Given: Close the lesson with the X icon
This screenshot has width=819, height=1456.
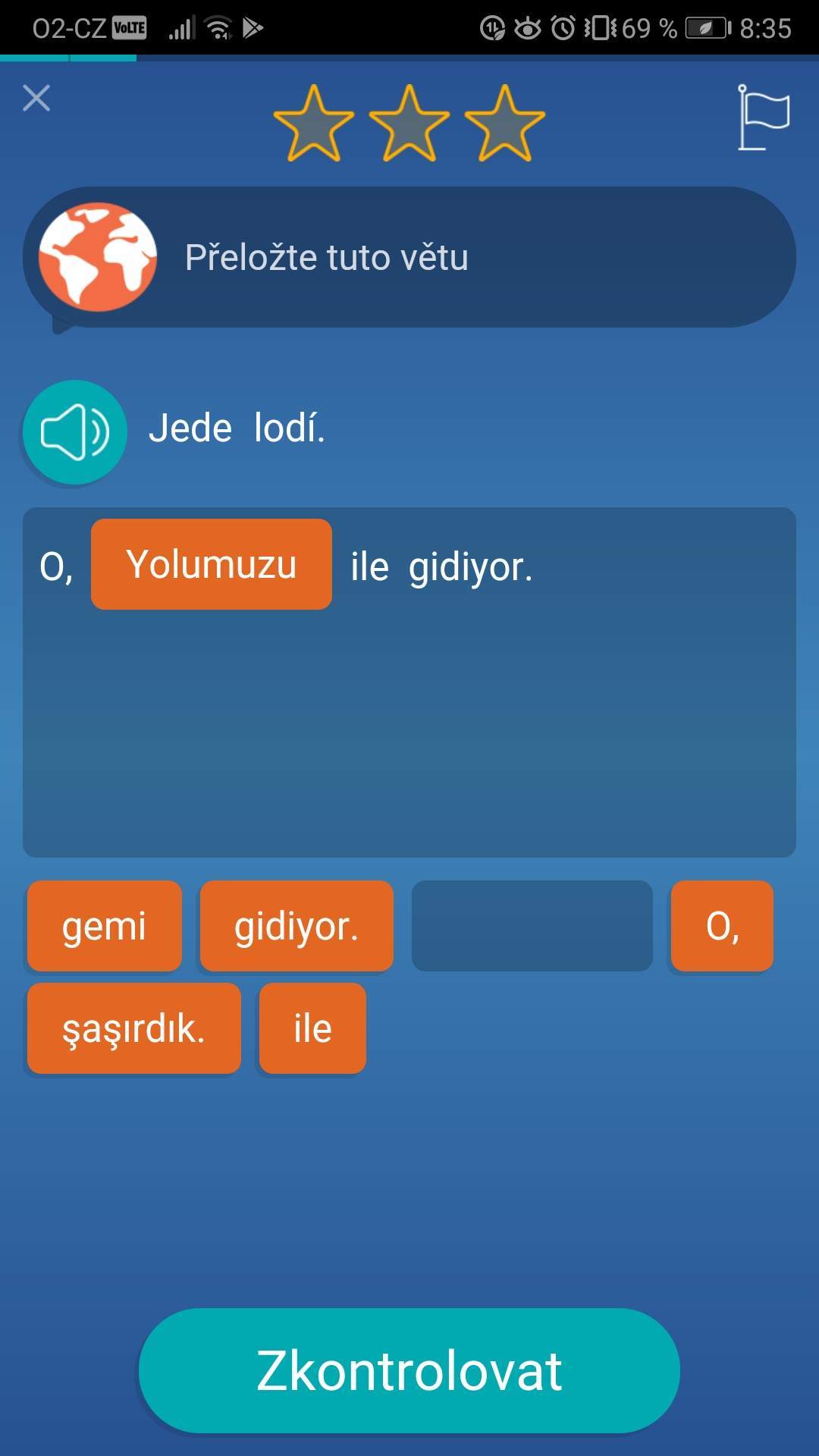Looking at the screenshot, I should [36, 99].
